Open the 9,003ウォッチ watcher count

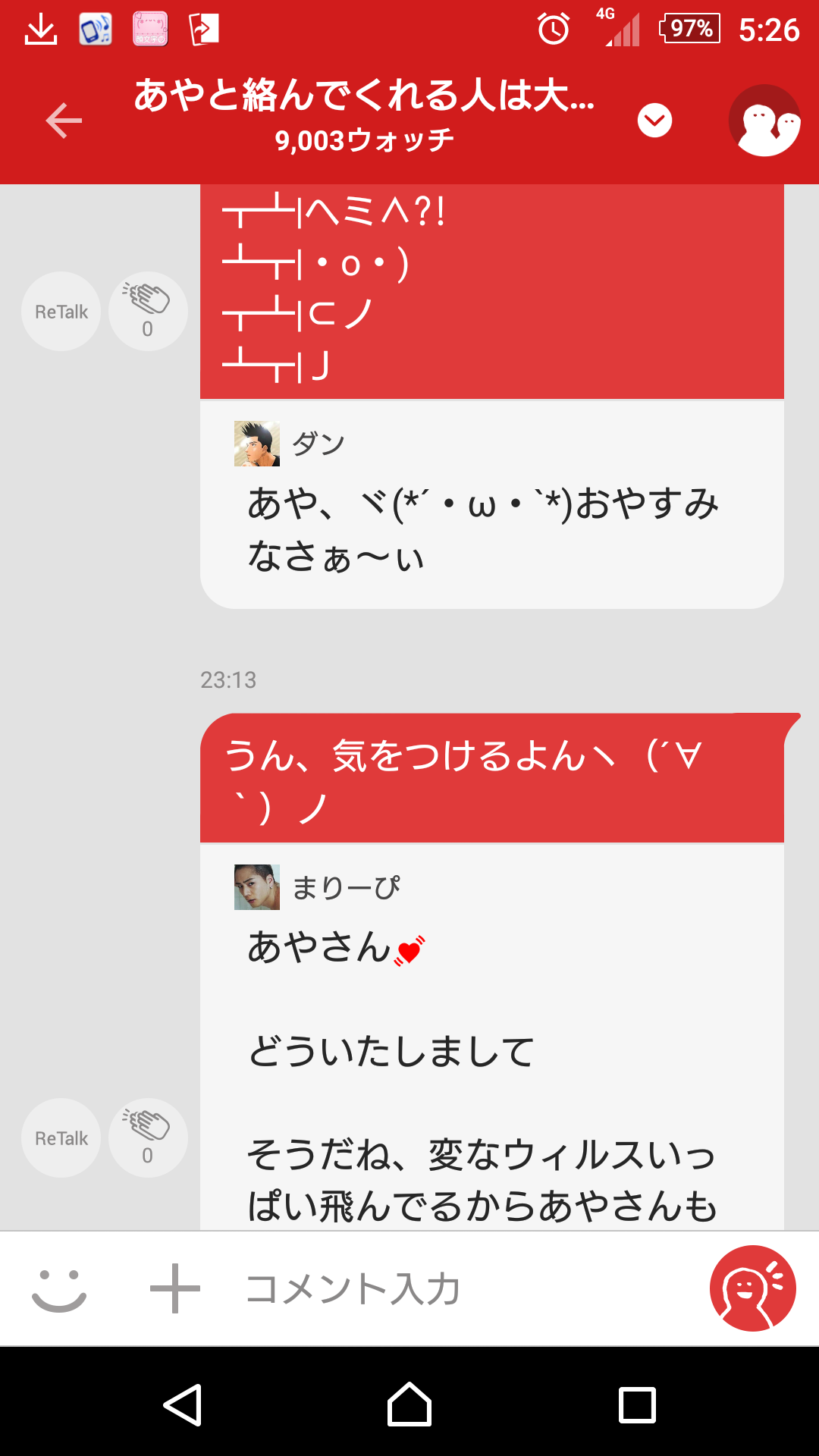point(364,139)
